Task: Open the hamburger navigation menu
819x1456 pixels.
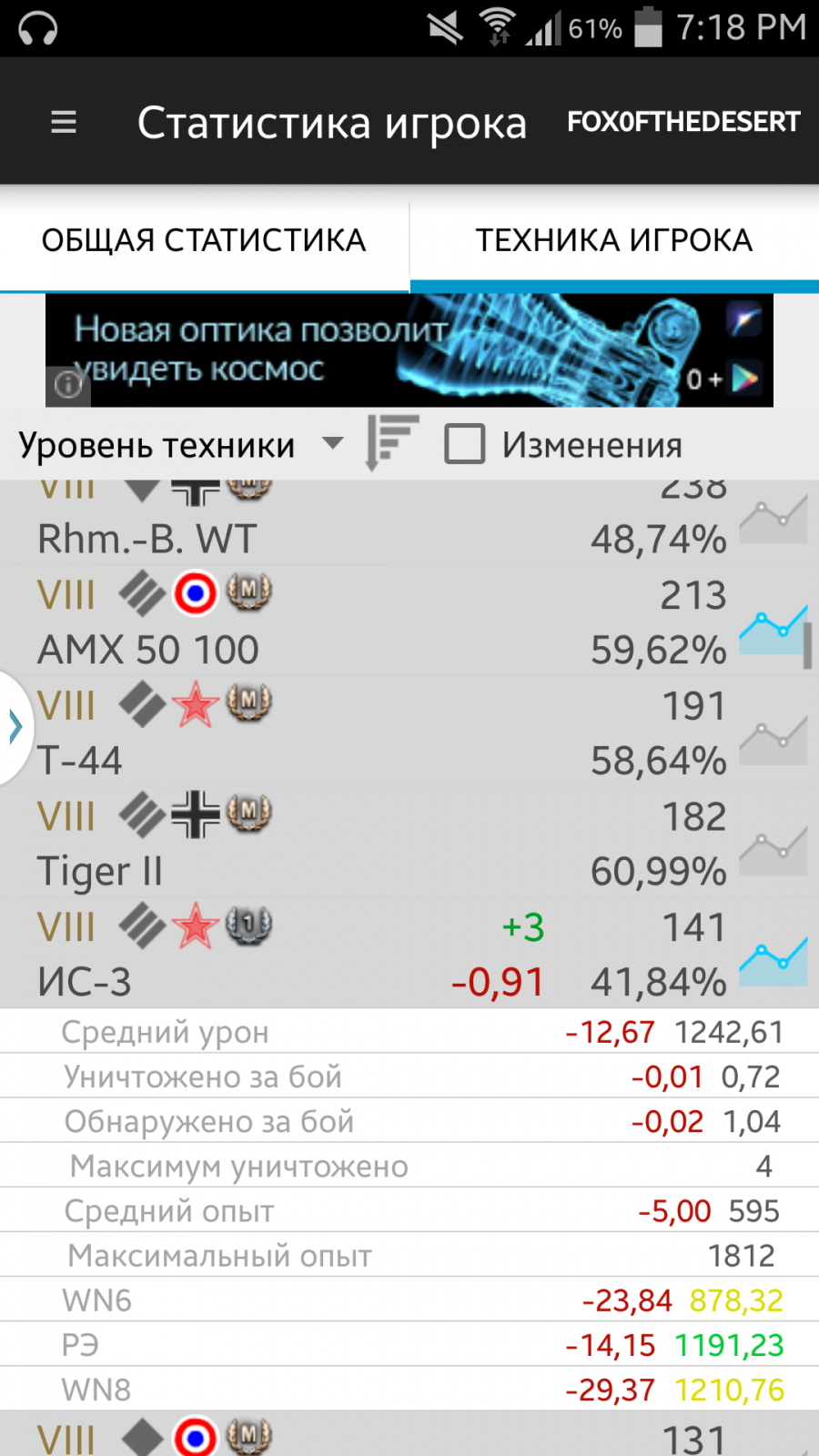Action: click(63, 122)
